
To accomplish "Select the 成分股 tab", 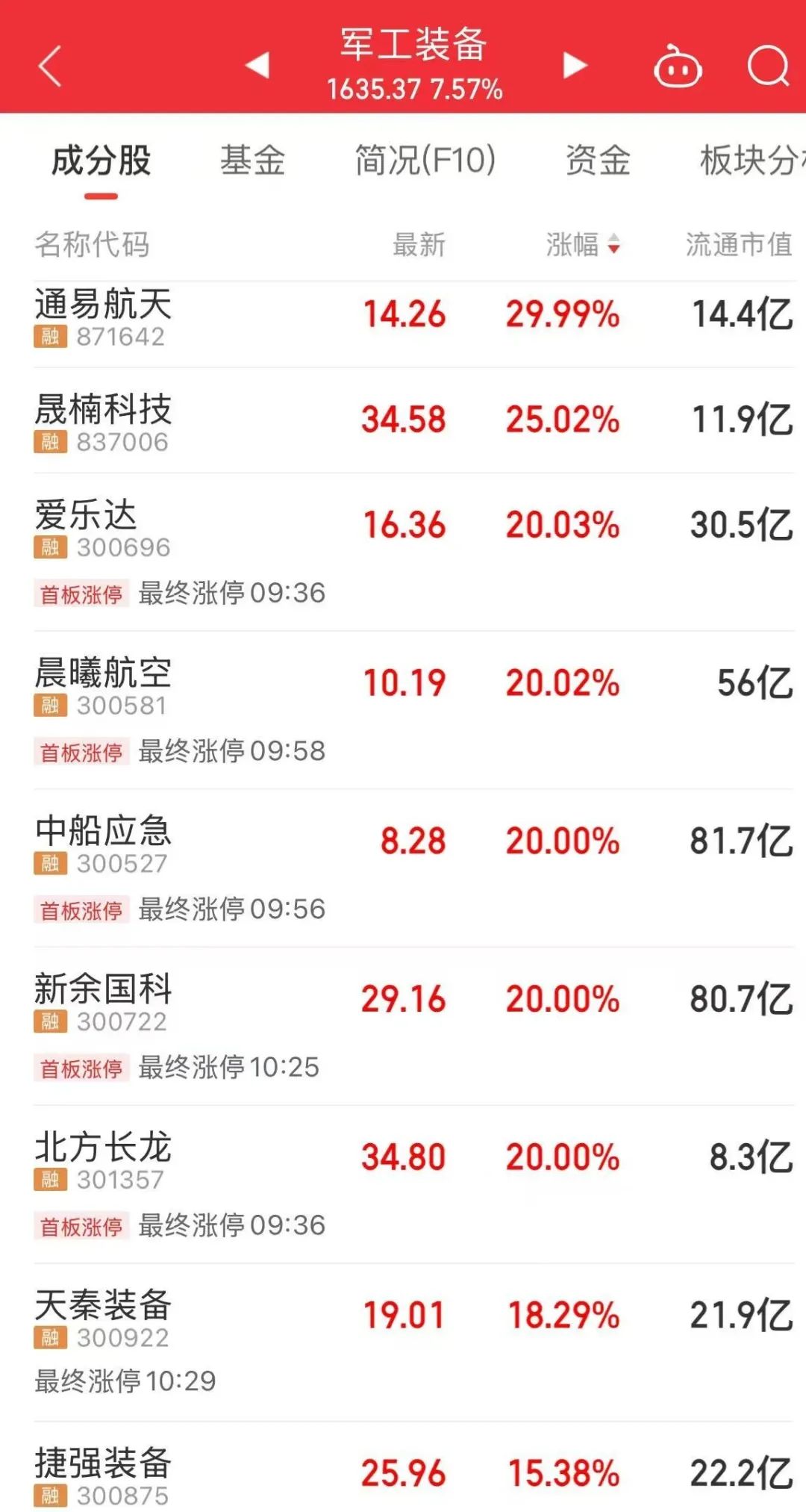I will pyautogui.click(x=101, y=161).
